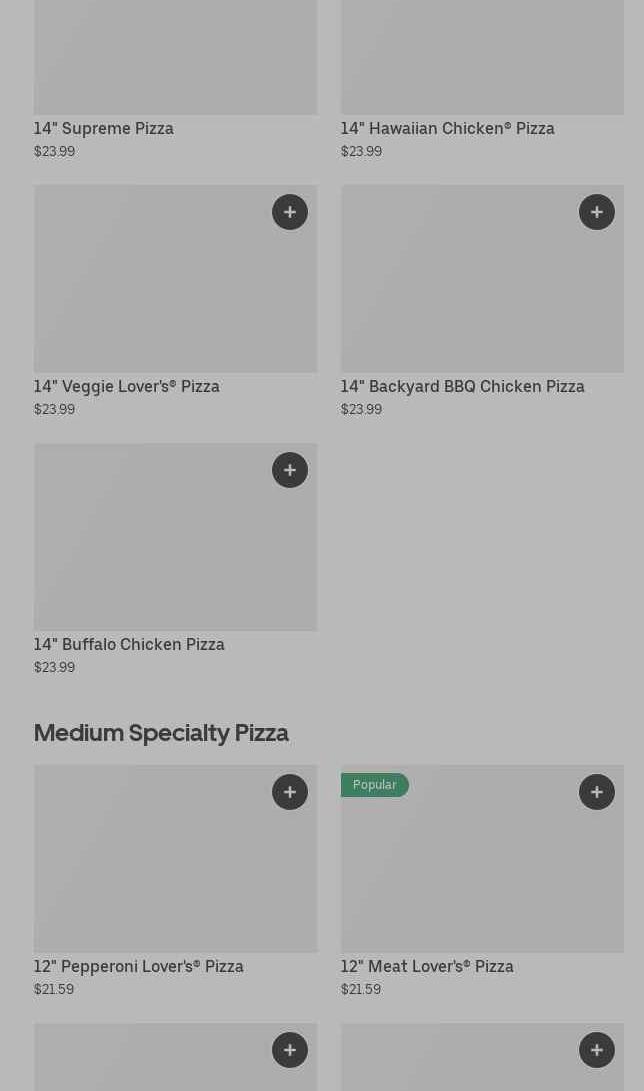Add 14" Backyard BBQ Chicken Pizza to cart
This screenshot has width=644, height=1091.
coord(597,212)
